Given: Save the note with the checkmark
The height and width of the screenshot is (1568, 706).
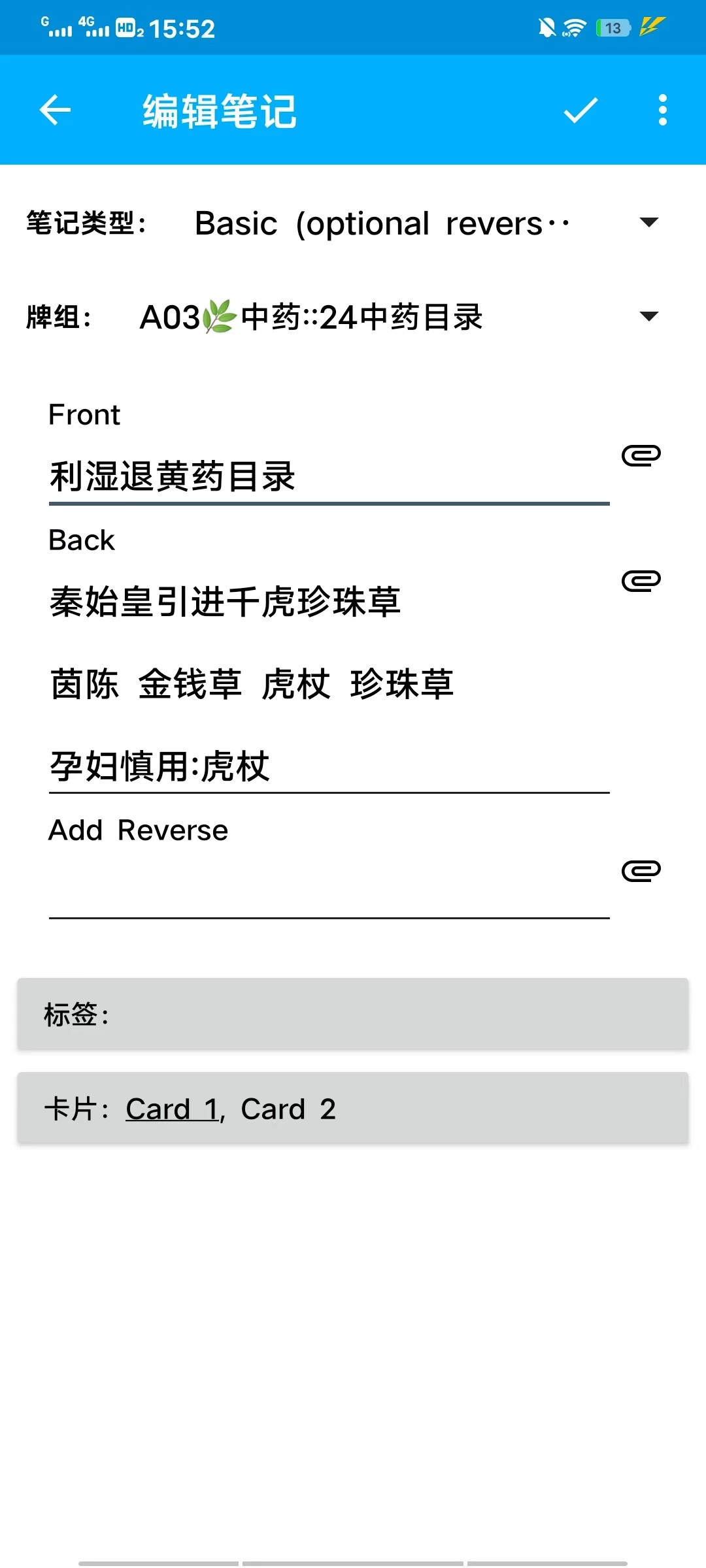Looking at the screenshot, I should 580,110.
